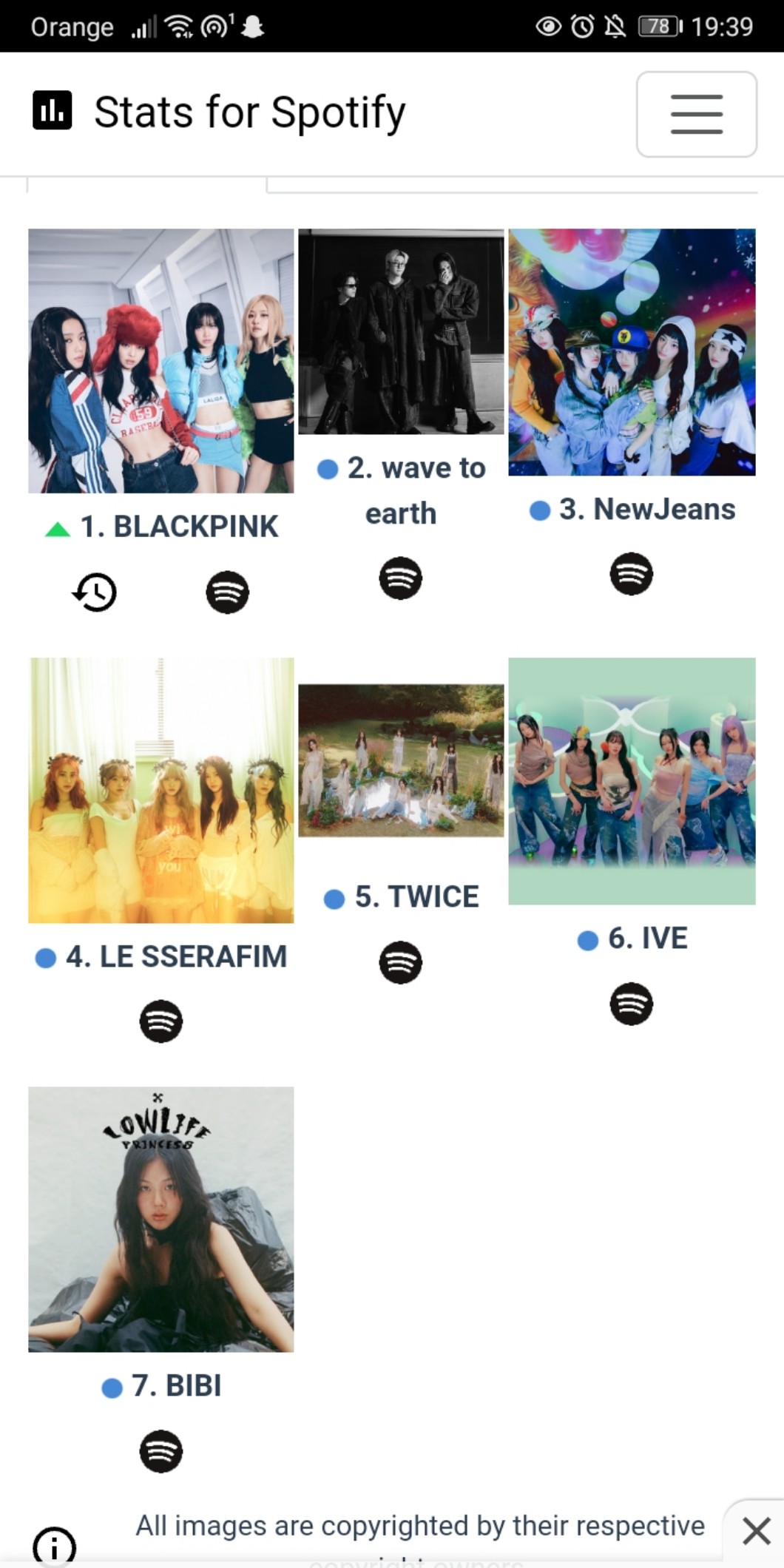Open LE SSERAFIM on Spotify
Viewport: 784px width, 1568px height.
pyautogui.click(x=160, y=1021)
